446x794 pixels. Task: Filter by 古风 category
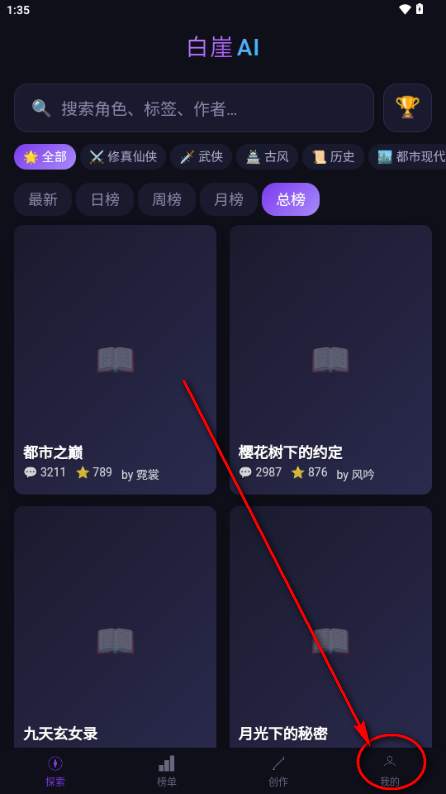click(x=267, y=157)
